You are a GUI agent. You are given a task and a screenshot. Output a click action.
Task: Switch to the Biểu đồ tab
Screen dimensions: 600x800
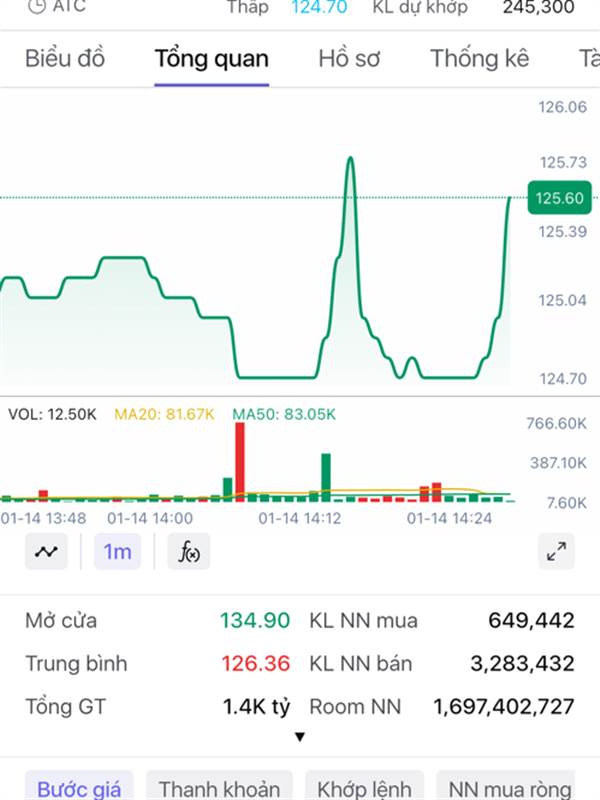(x=65, y=59)
